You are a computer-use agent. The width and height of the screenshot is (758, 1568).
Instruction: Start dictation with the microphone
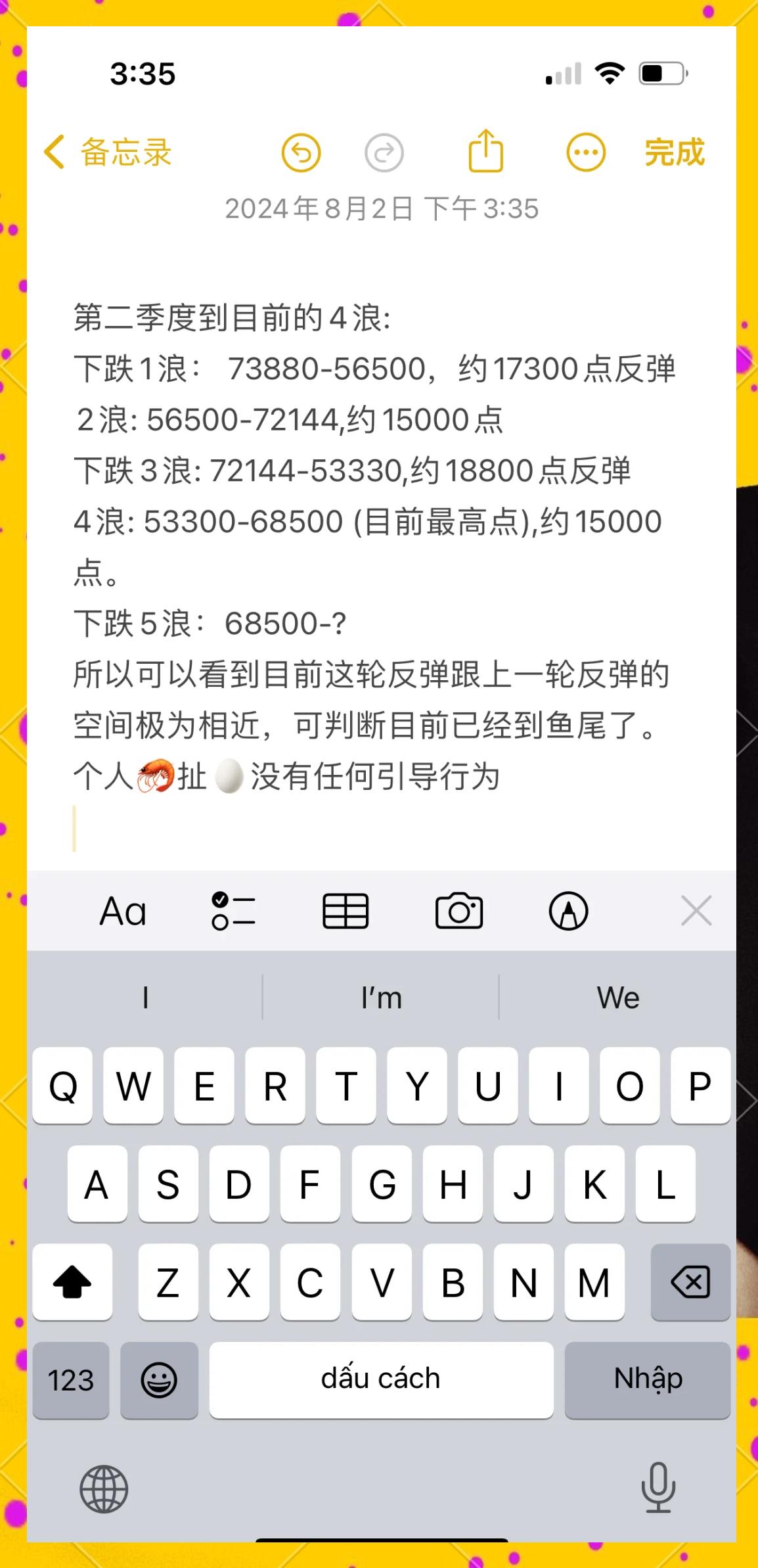pos(658,1488)
